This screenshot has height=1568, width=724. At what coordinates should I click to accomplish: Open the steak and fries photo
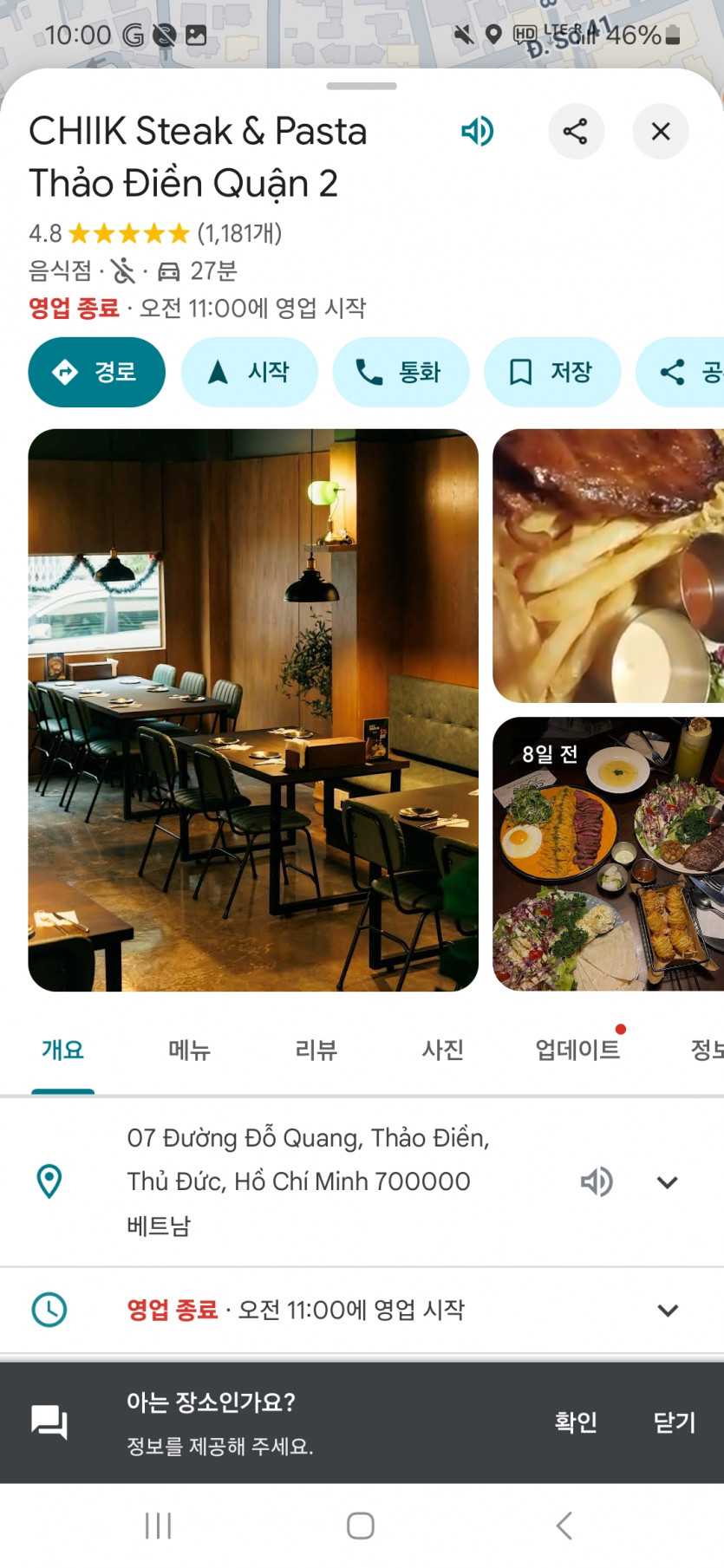[608, 566]
